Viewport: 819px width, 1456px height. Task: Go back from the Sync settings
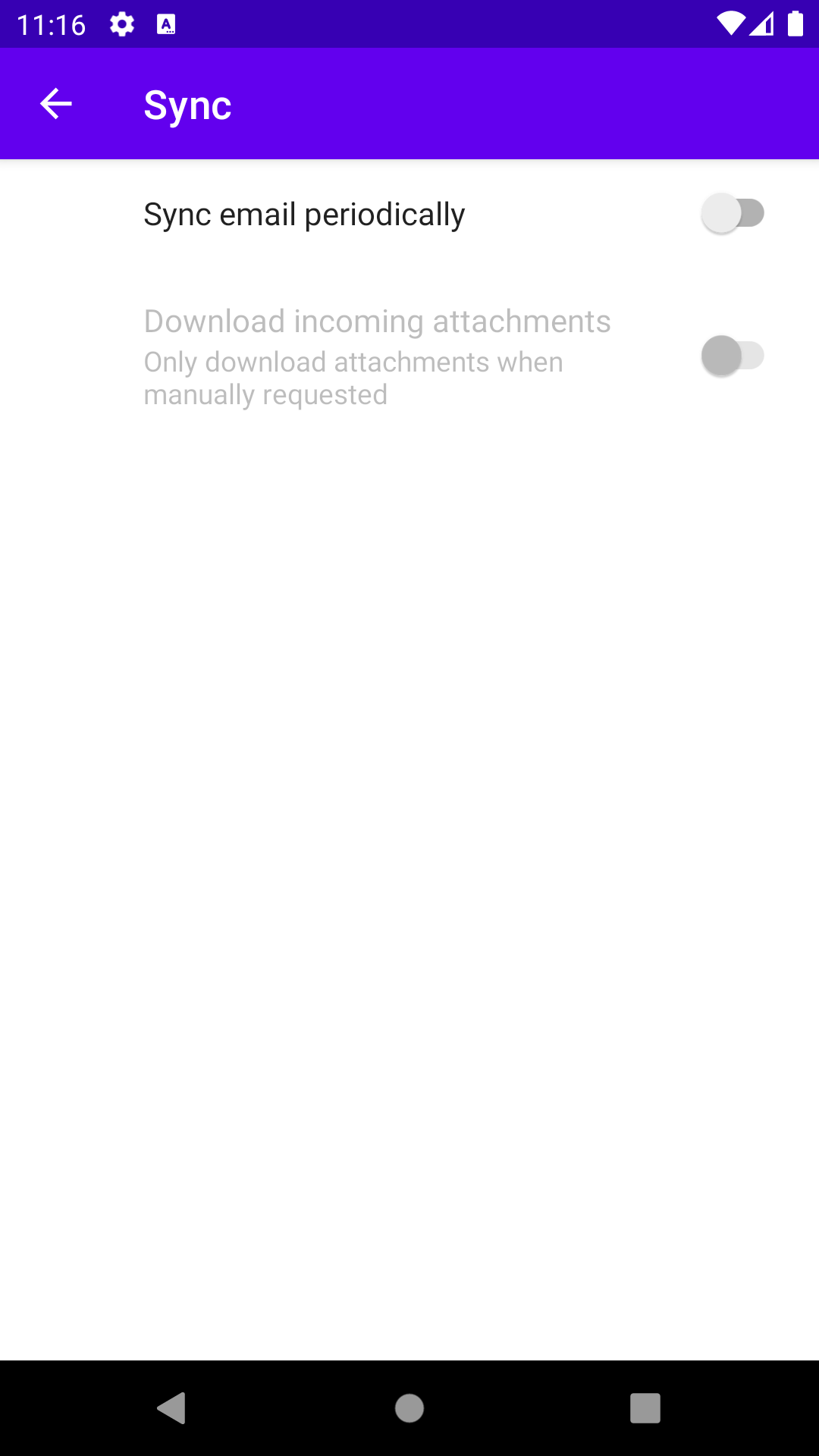click(x=55, y=104)
